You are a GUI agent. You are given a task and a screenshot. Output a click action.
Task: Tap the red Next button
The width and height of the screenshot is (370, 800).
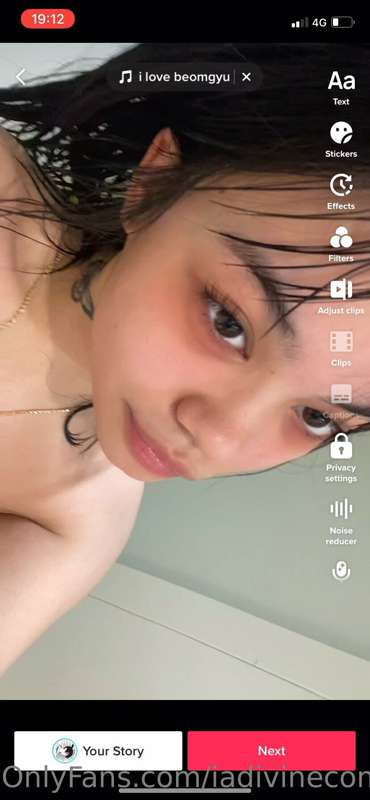click(272, 751)
